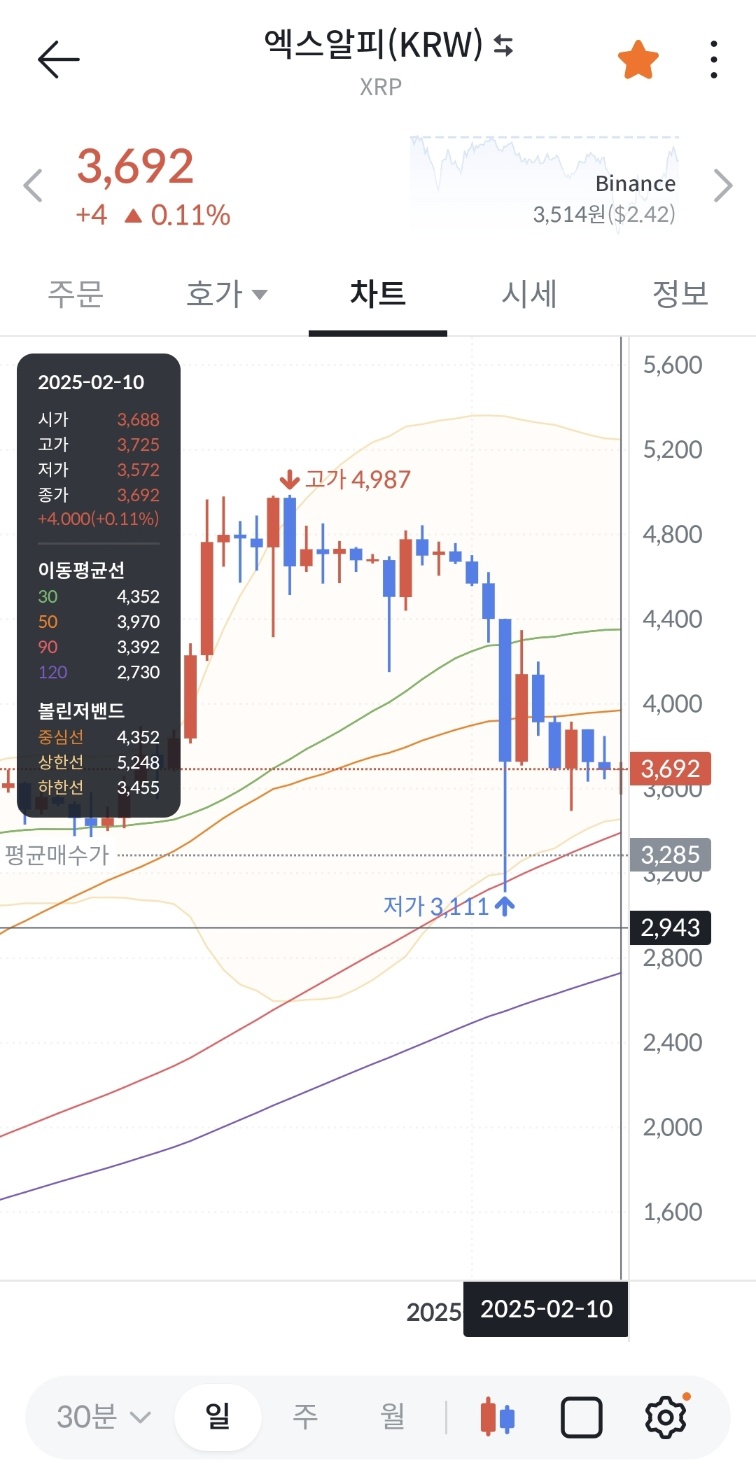
Task: Click the Binance mini price chart
Action: (540, 175)
